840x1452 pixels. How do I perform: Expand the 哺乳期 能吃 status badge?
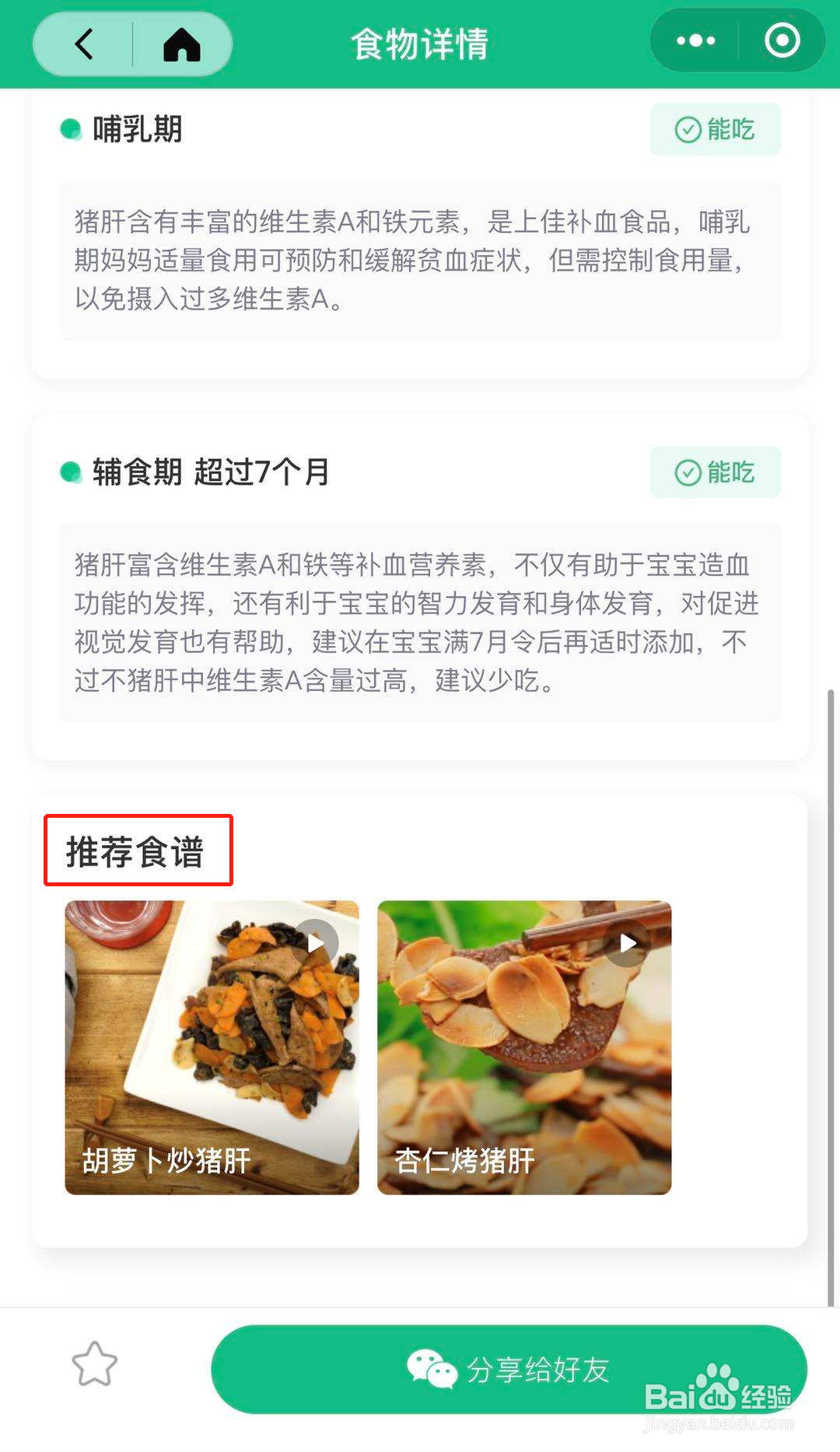pos(715,130)
